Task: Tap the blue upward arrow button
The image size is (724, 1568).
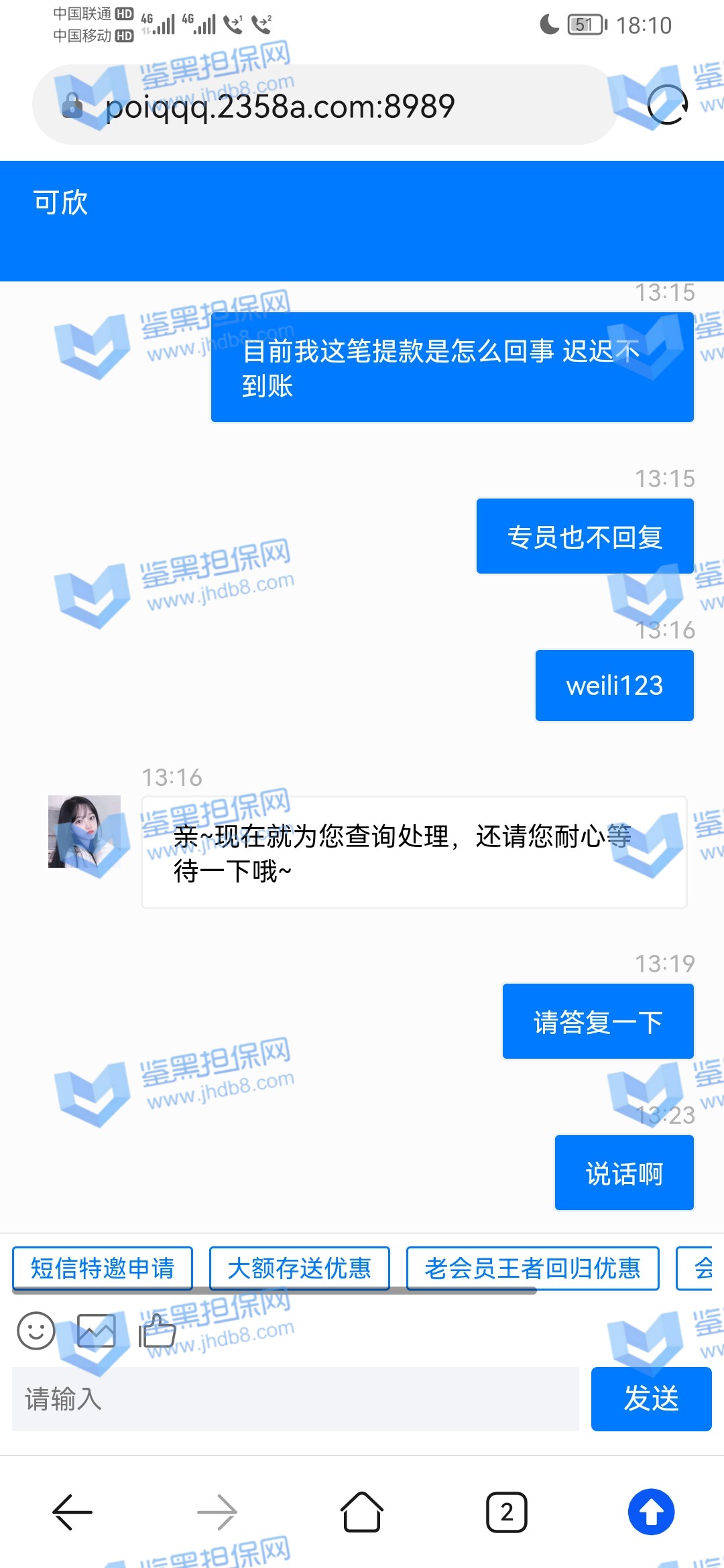Action: click(x=651, y=1512)
